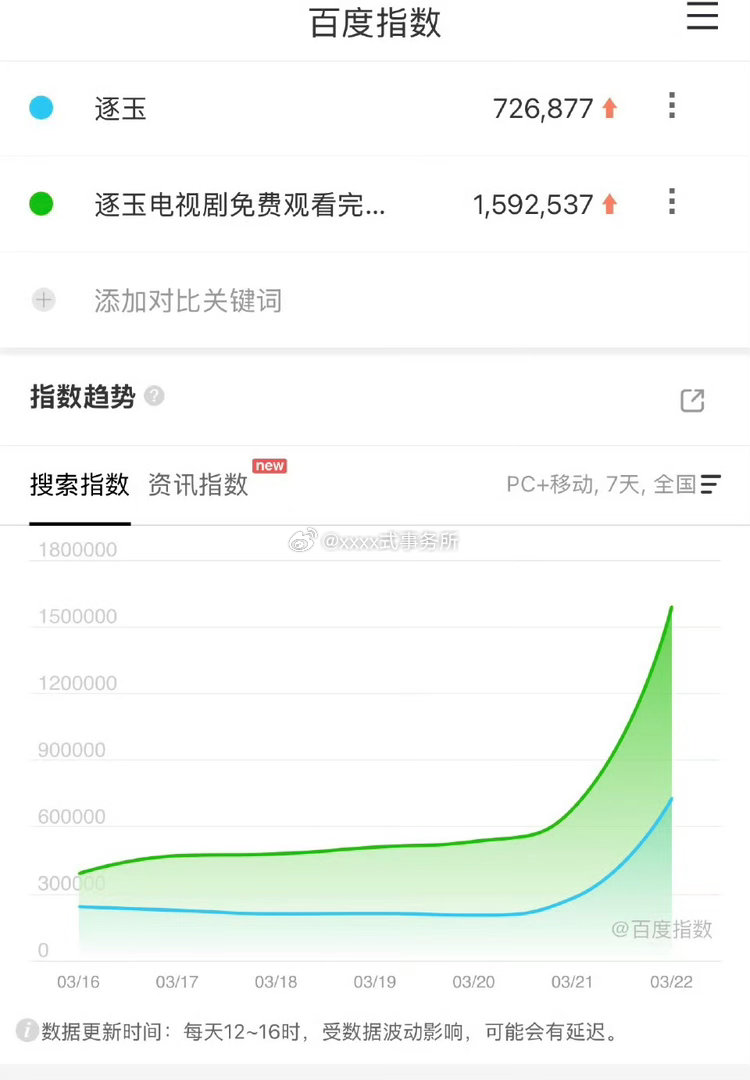Open the 全国 region selector
This screenshot has width=750, height=1080.
point(676,484)
